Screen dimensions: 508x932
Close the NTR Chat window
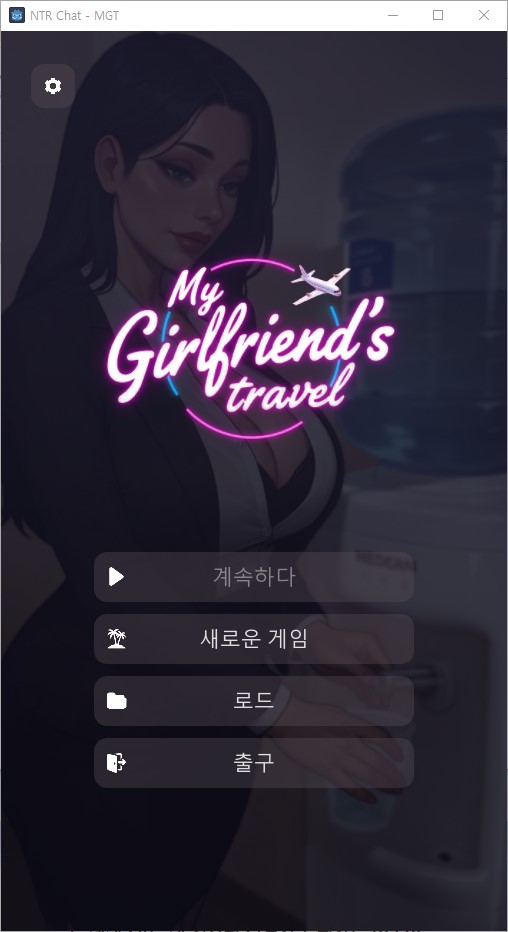pyautogui.click(x=484, y=15)
